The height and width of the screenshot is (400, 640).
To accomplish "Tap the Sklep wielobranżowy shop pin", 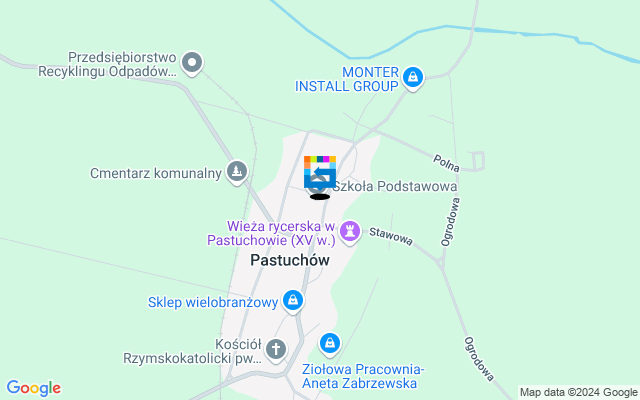I will (x=293, y=300).
